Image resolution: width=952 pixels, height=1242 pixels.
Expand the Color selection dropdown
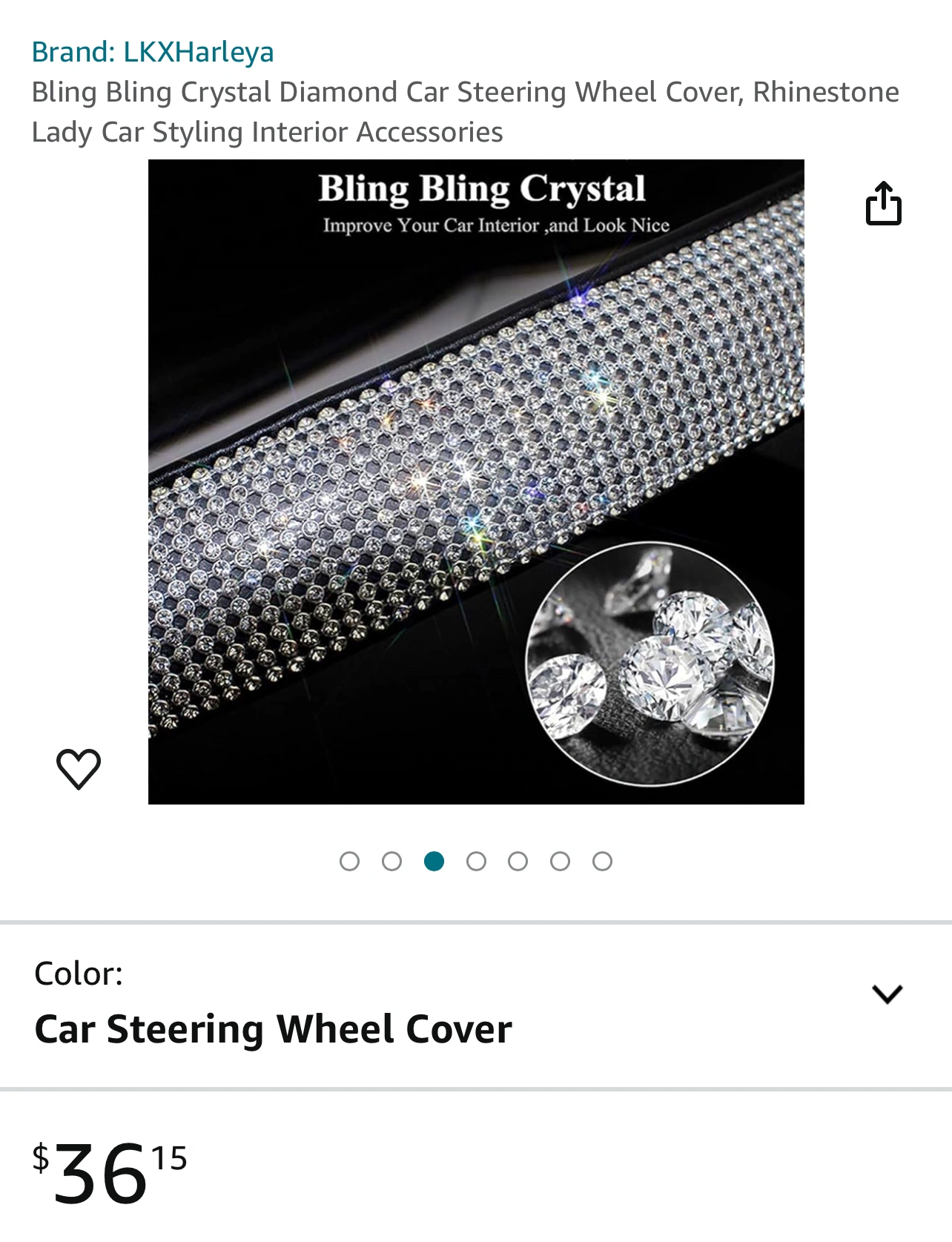(887, 994)
